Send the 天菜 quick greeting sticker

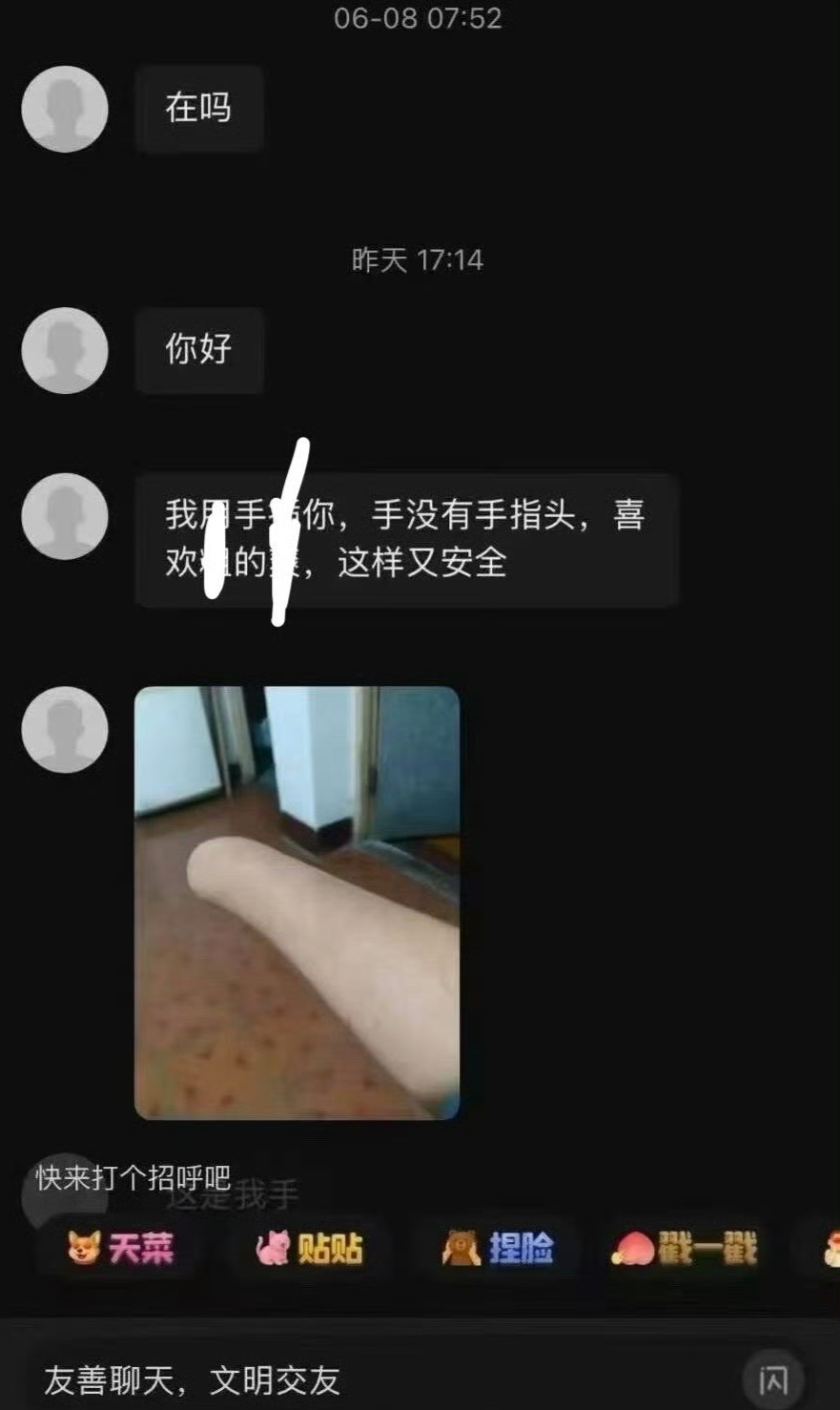coord(121,1248)
